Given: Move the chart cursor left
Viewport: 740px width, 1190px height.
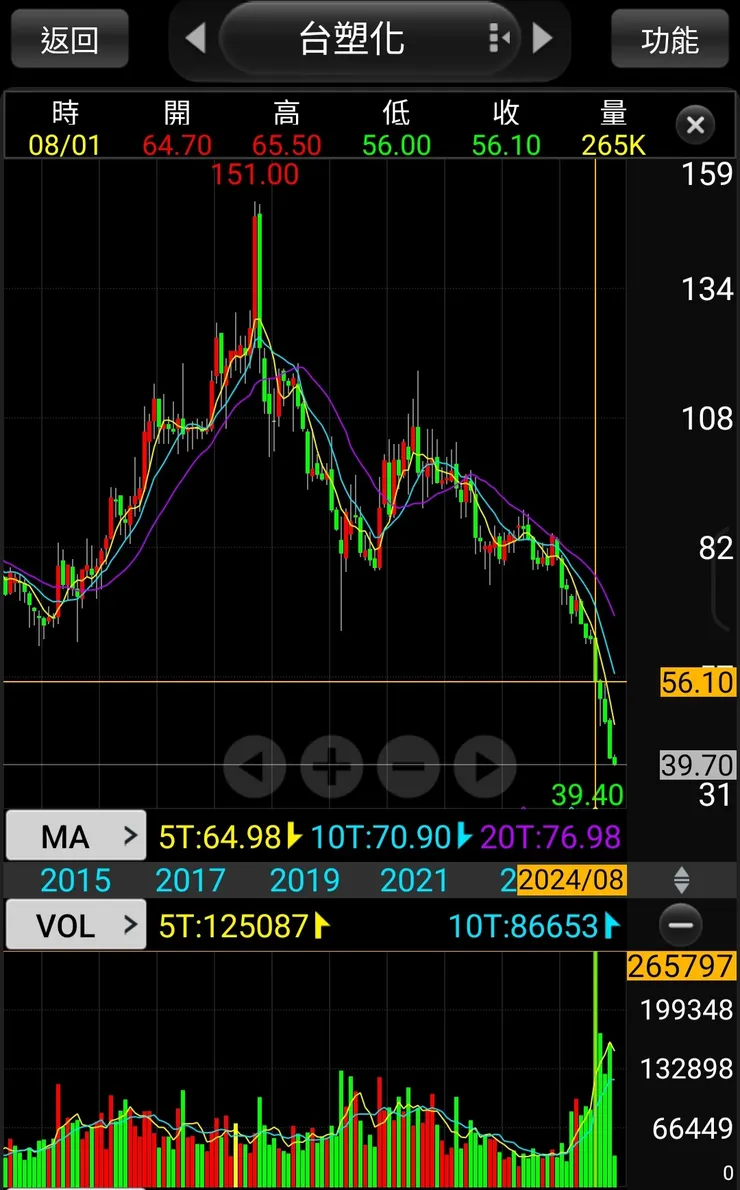Looking at the screenshot, I should click(254, 767).
